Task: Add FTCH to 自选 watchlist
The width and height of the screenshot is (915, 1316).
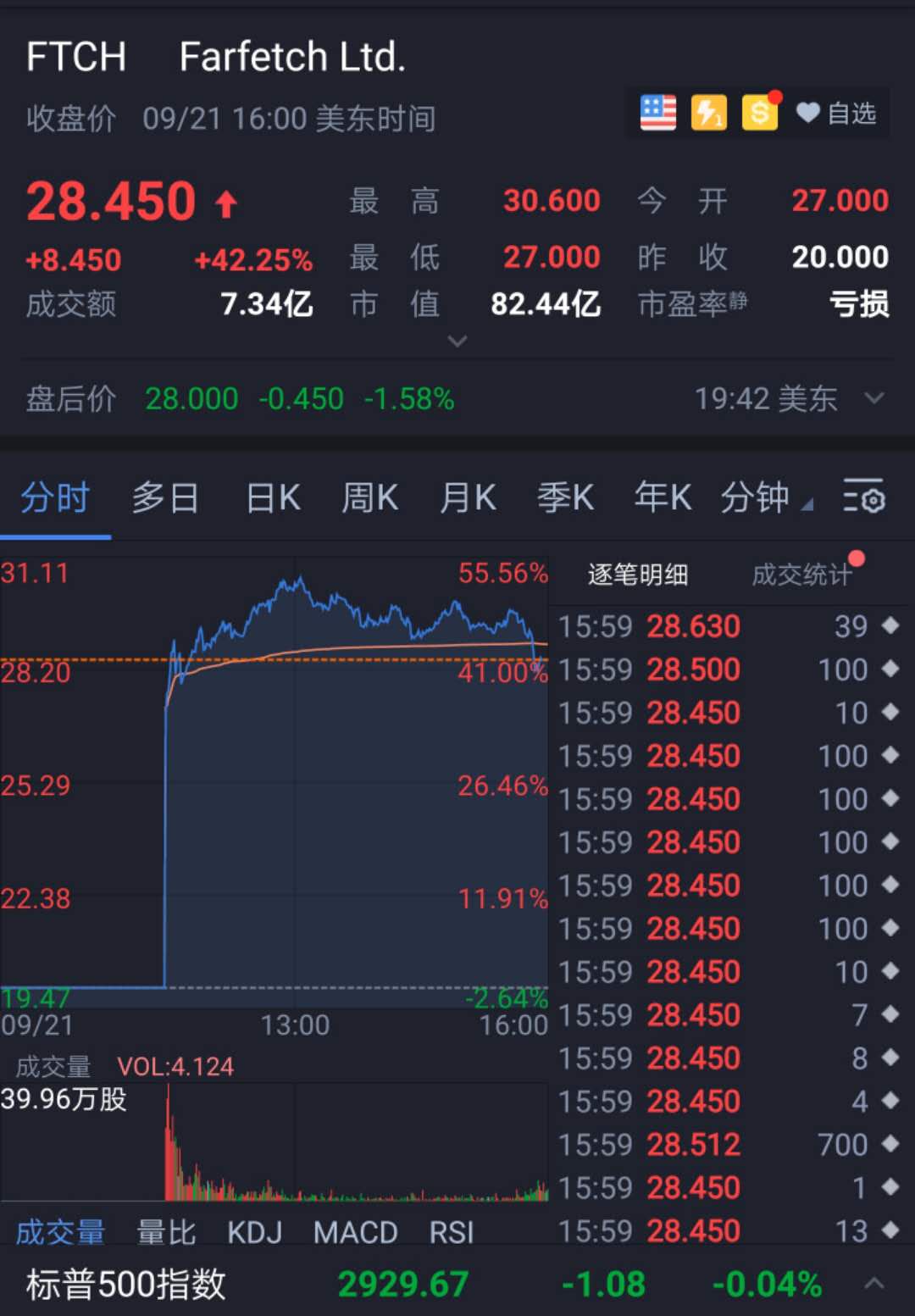Action: pyautogui.click(x=836, y=113)
